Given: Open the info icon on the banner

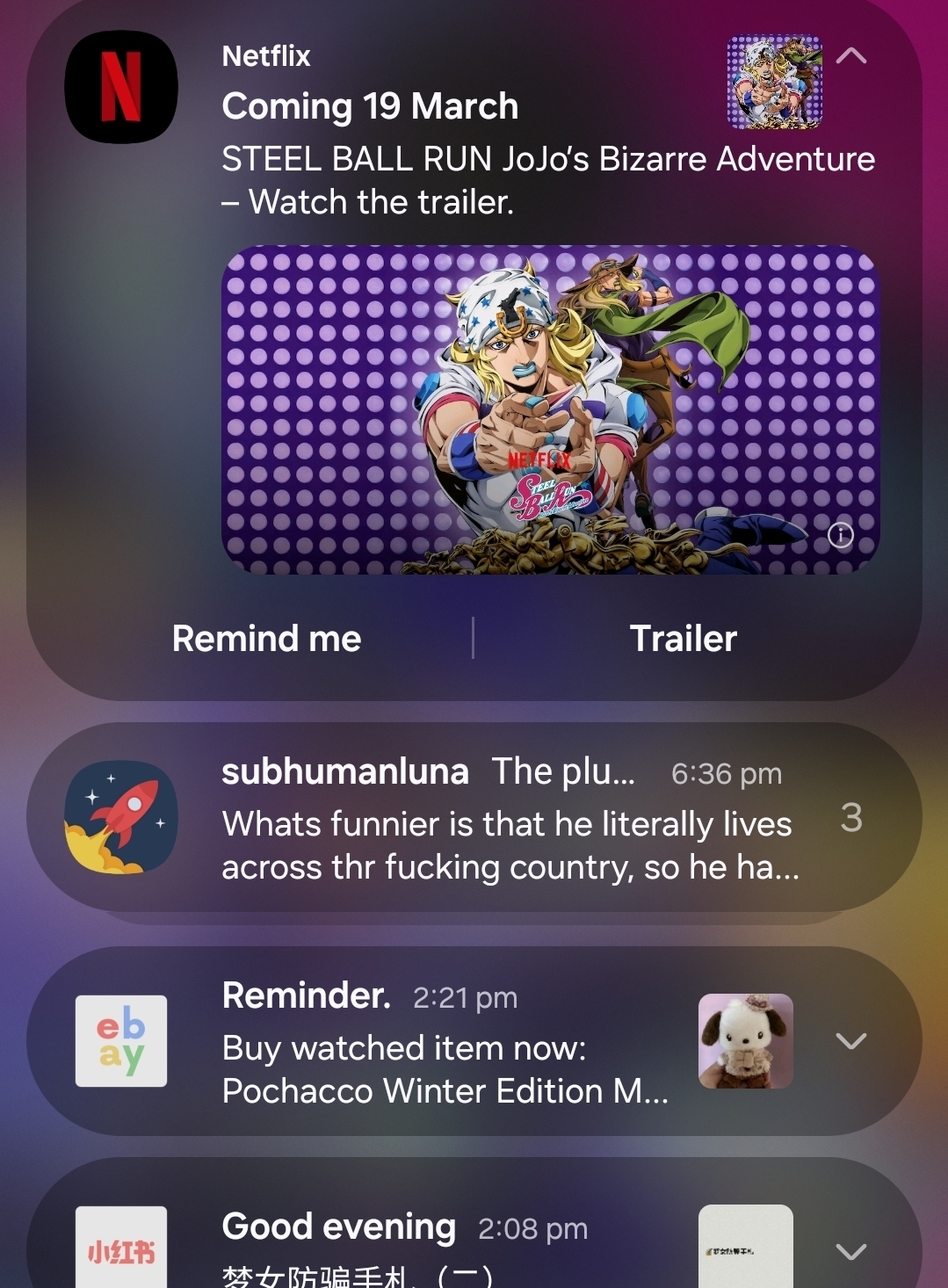Looking at the screenshot, I should click(840, 535).
